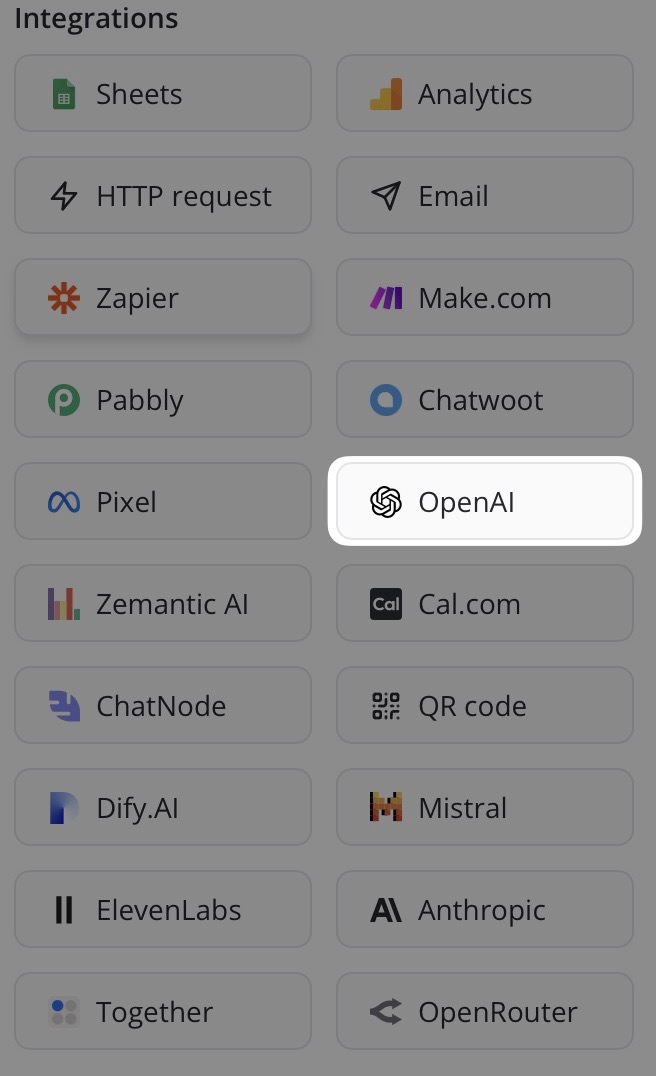This screenshot has width=656, height=1076.
Task: Select the Email integration
Action: coord(484,196)
